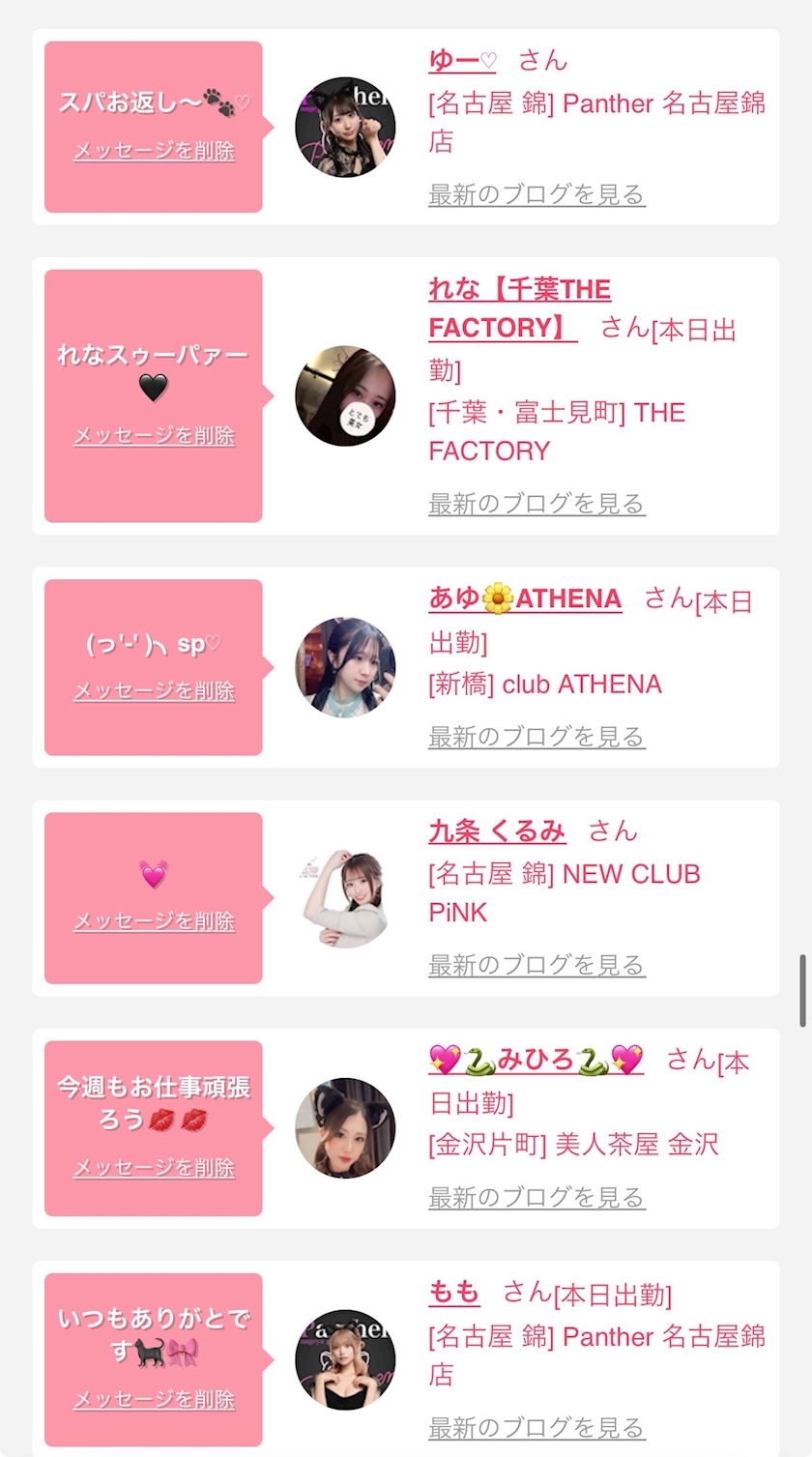
Task: Open 九条 くるみ's profile link
Action: pos(497,830)
